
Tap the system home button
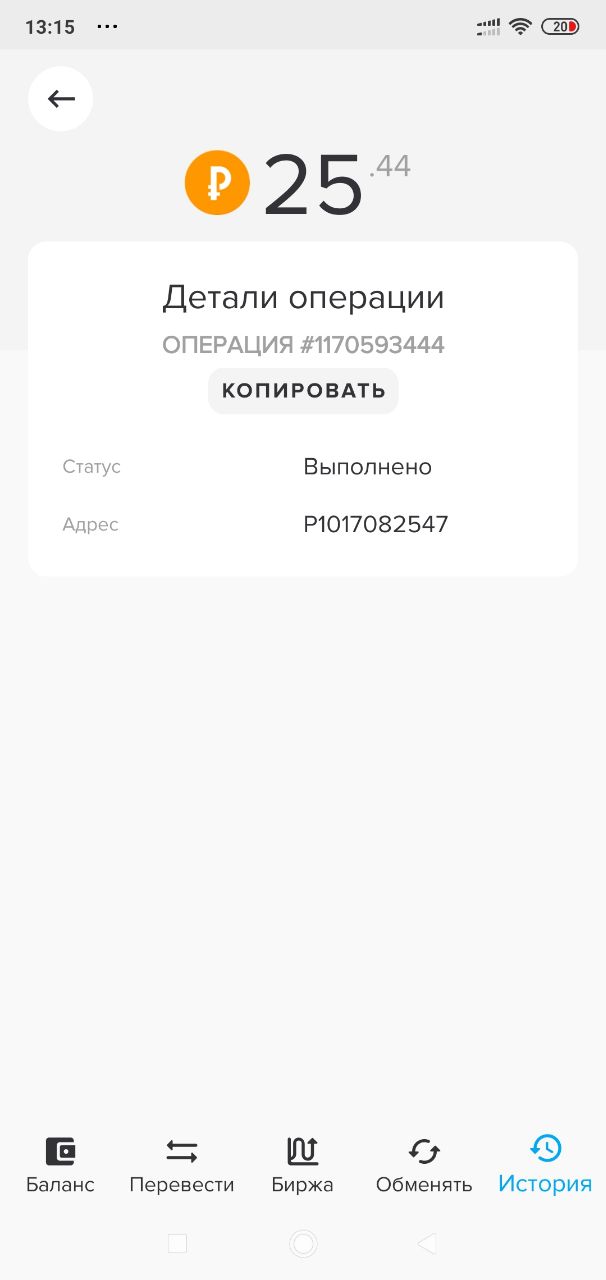303,1243
